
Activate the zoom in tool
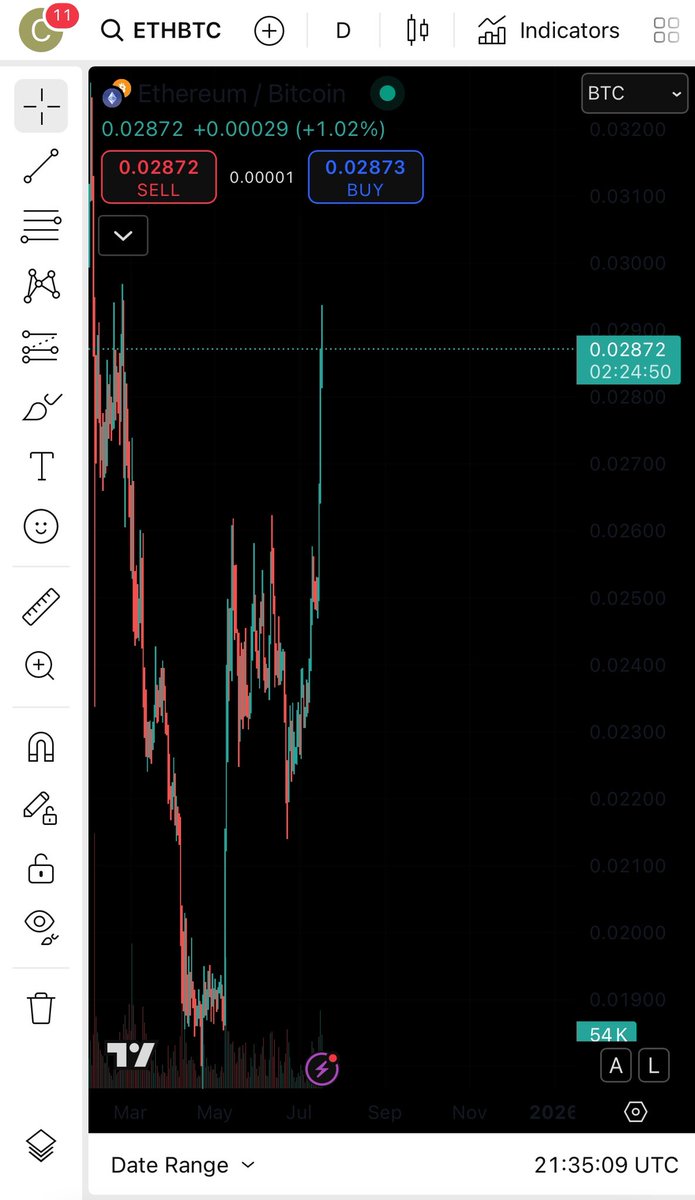point(41,666)
